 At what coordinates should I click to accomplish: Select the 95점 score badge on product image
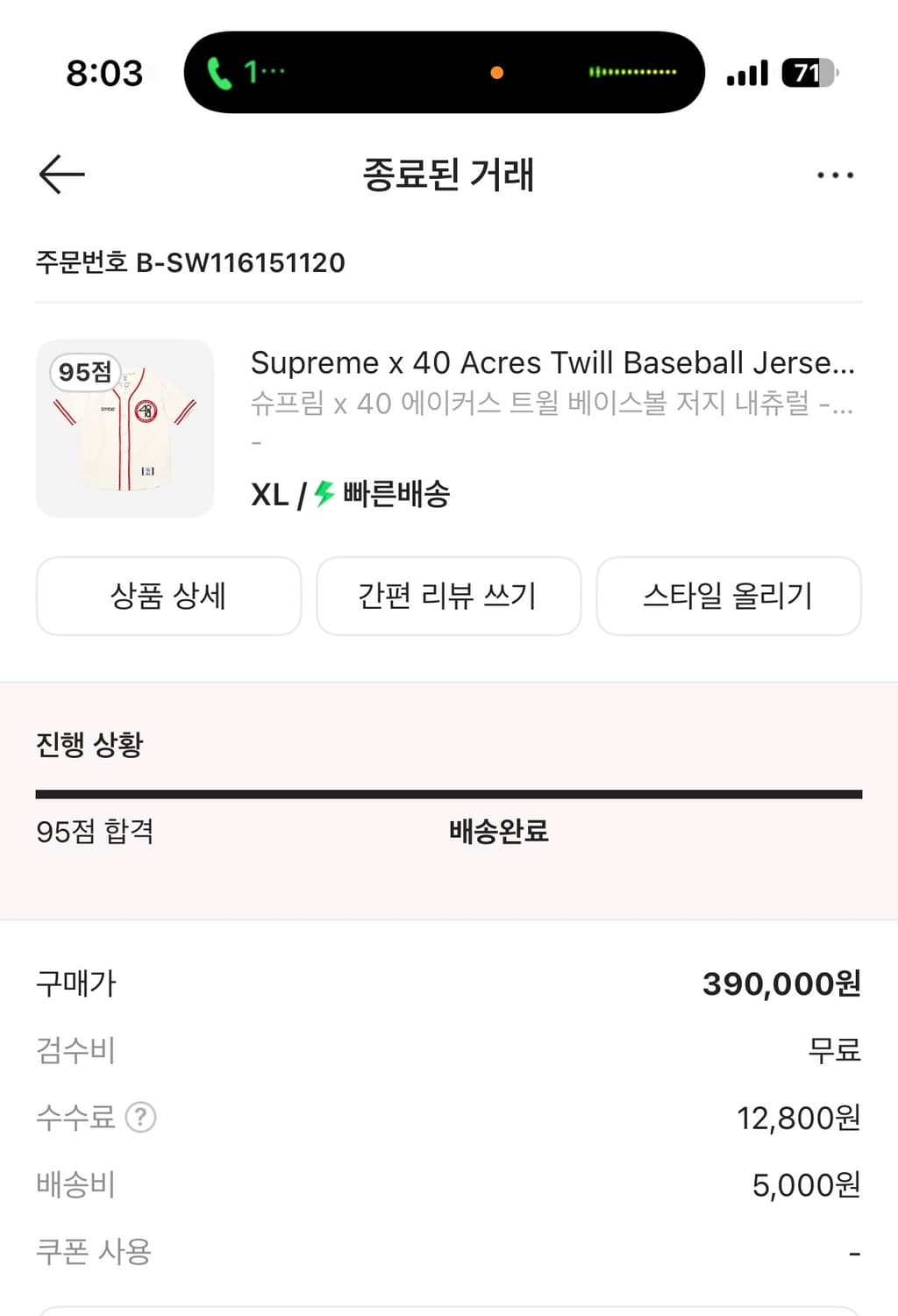[85, 372]
